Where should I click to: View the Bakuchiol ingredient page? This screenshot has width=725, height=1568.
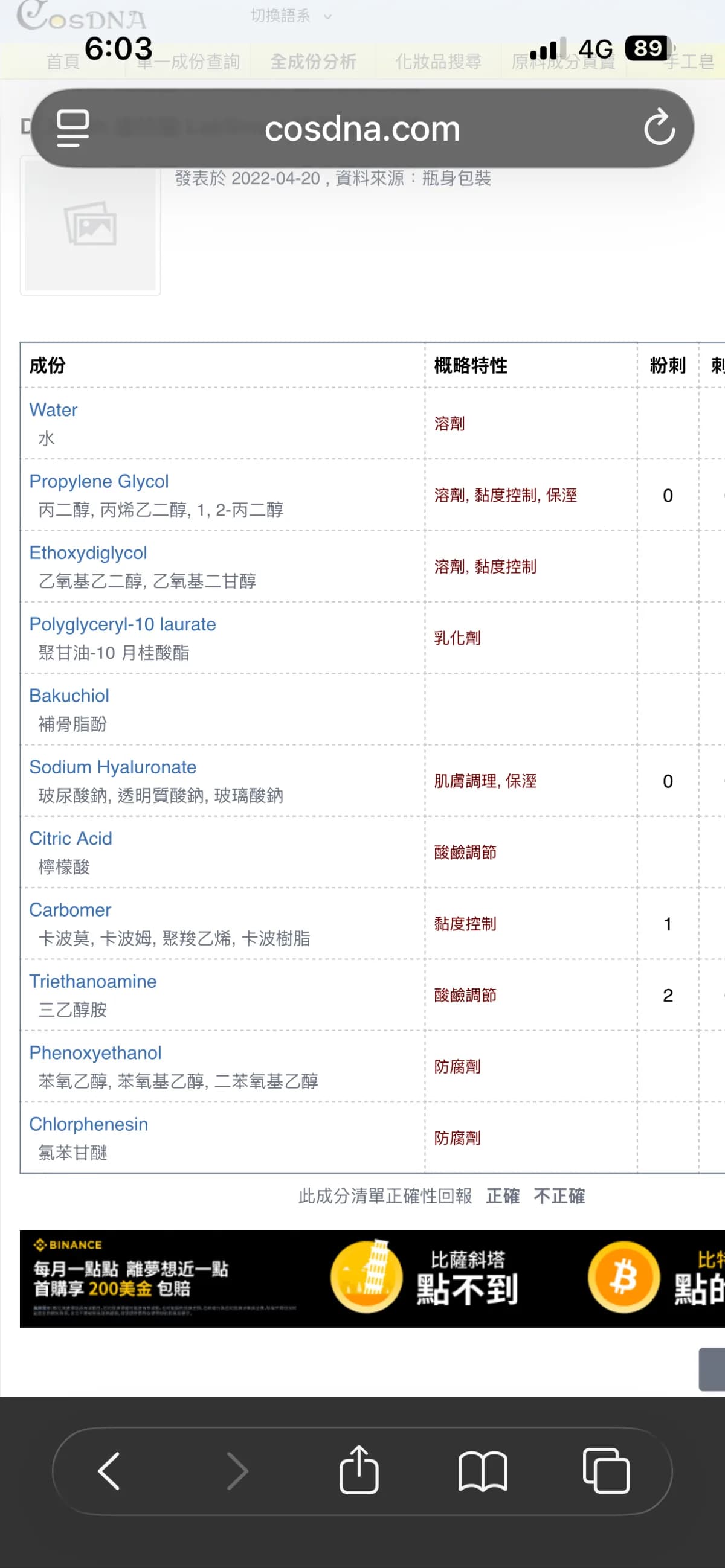click(69, 695)
